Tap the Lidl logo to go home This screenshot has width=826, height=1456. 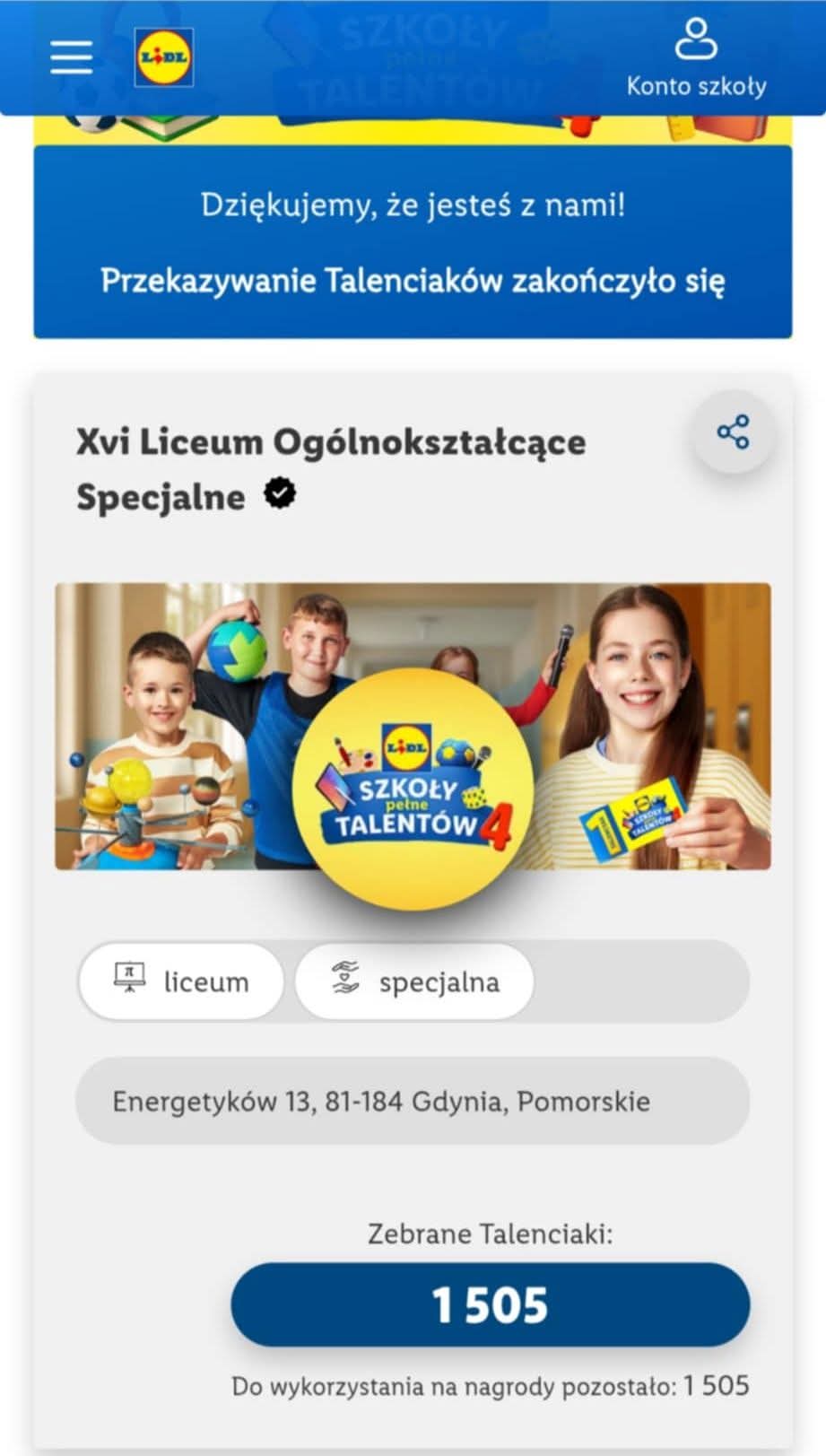(163, 57)
